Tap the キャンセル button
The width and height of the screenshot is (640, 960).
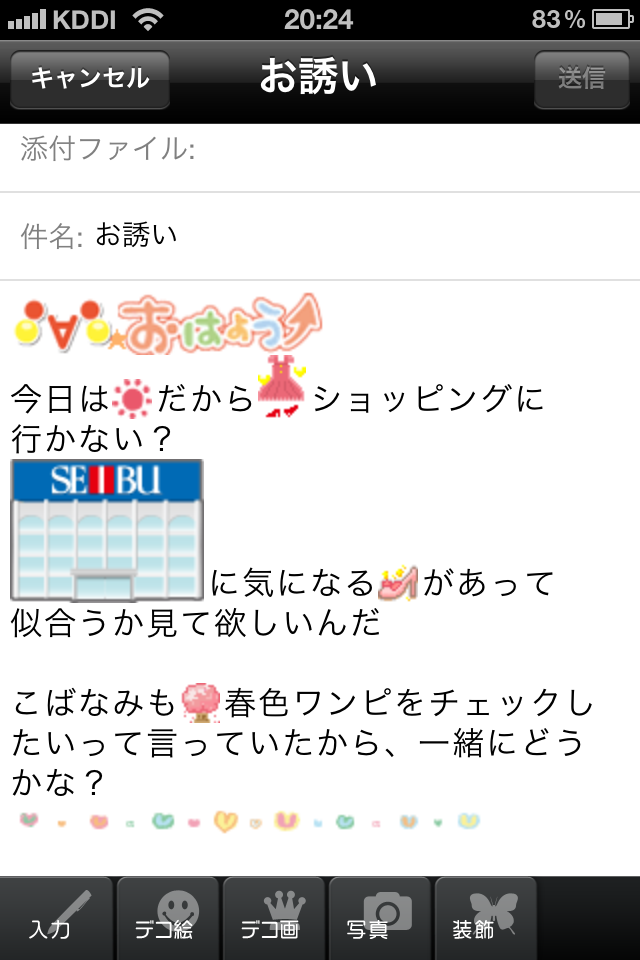90,78
